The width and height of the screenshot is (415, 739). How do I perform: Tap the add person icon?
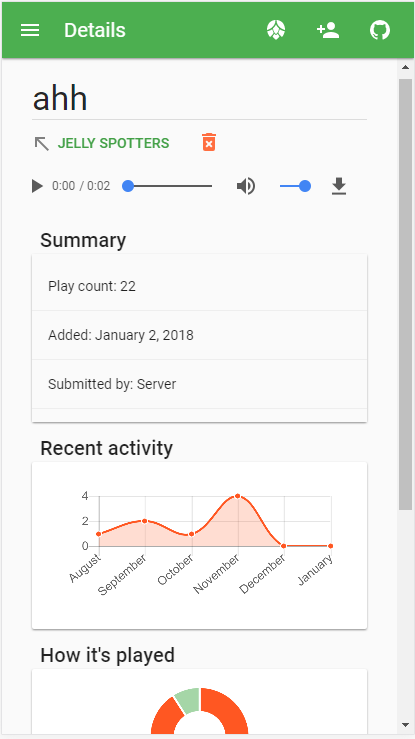[328, 31]
